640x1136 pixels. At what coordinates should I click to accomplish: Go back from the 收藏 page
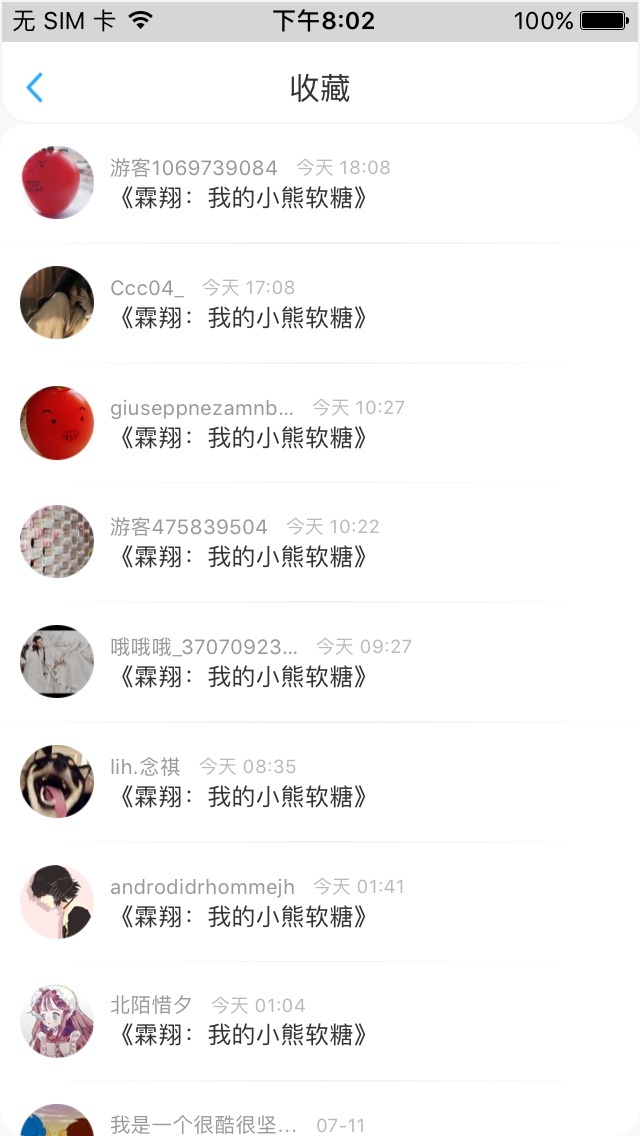34,88
